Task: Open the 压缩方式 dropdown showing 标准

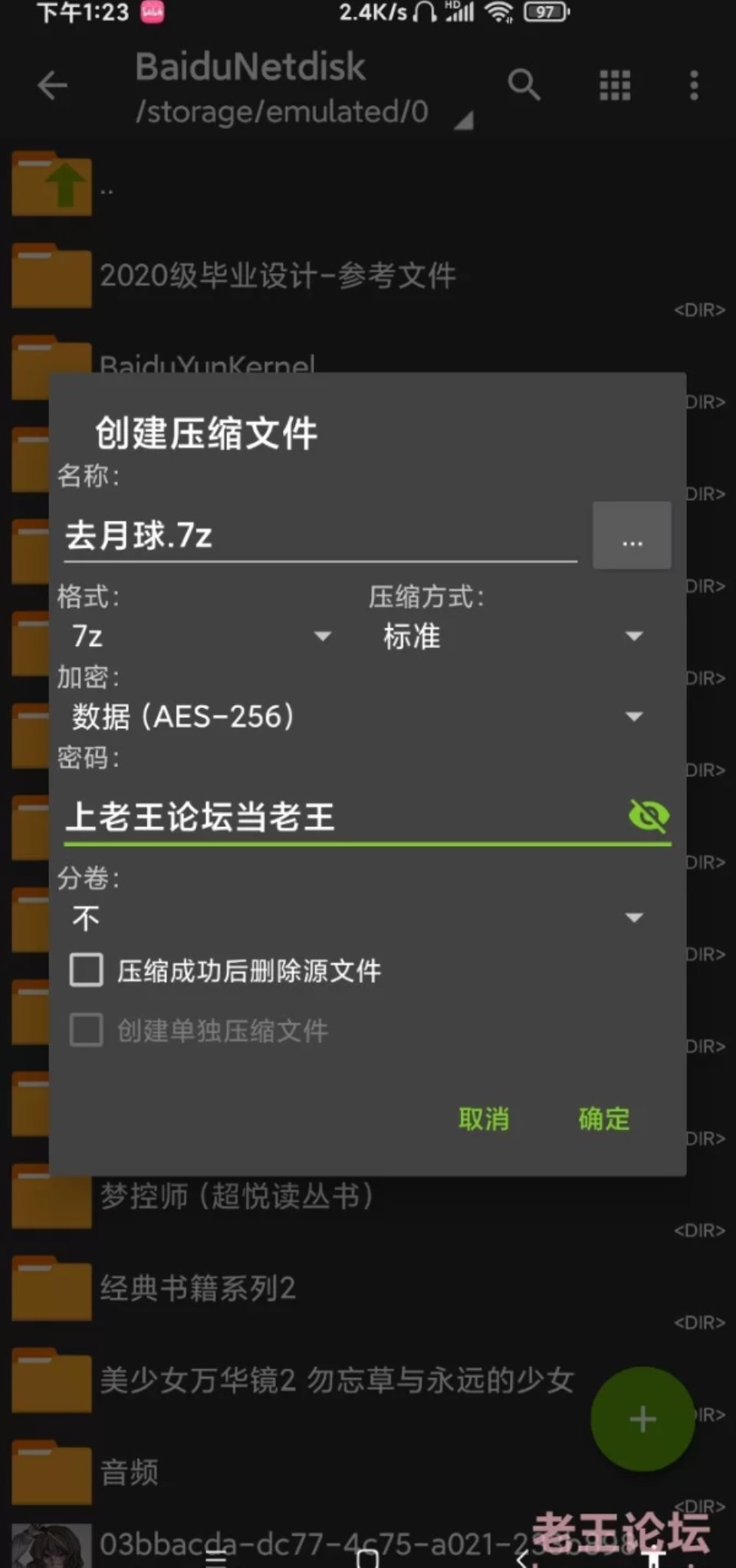Action: (x=512, y=636)
